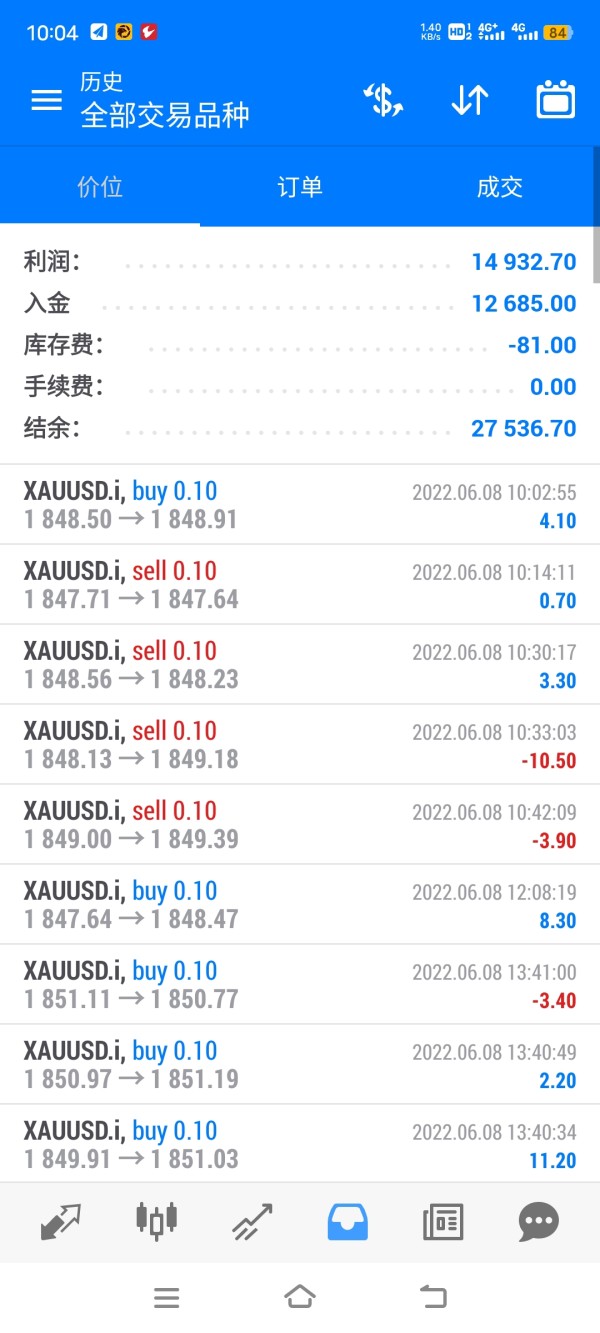Open the symbol filter dollar icon
This screenshot has height=1333, width=600.
[x=383, y=100]
